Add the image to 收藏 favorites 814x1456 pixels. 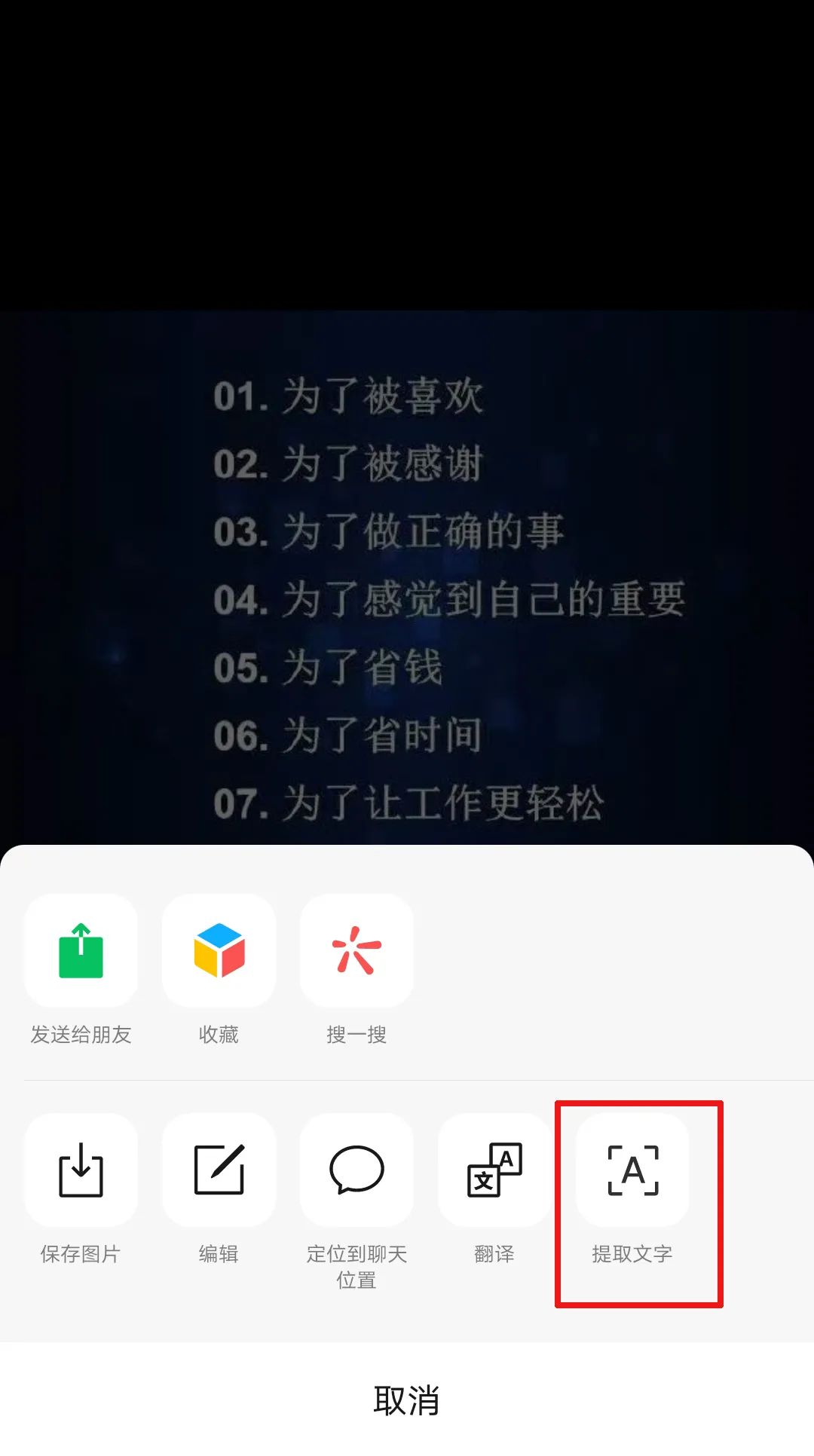219,951
